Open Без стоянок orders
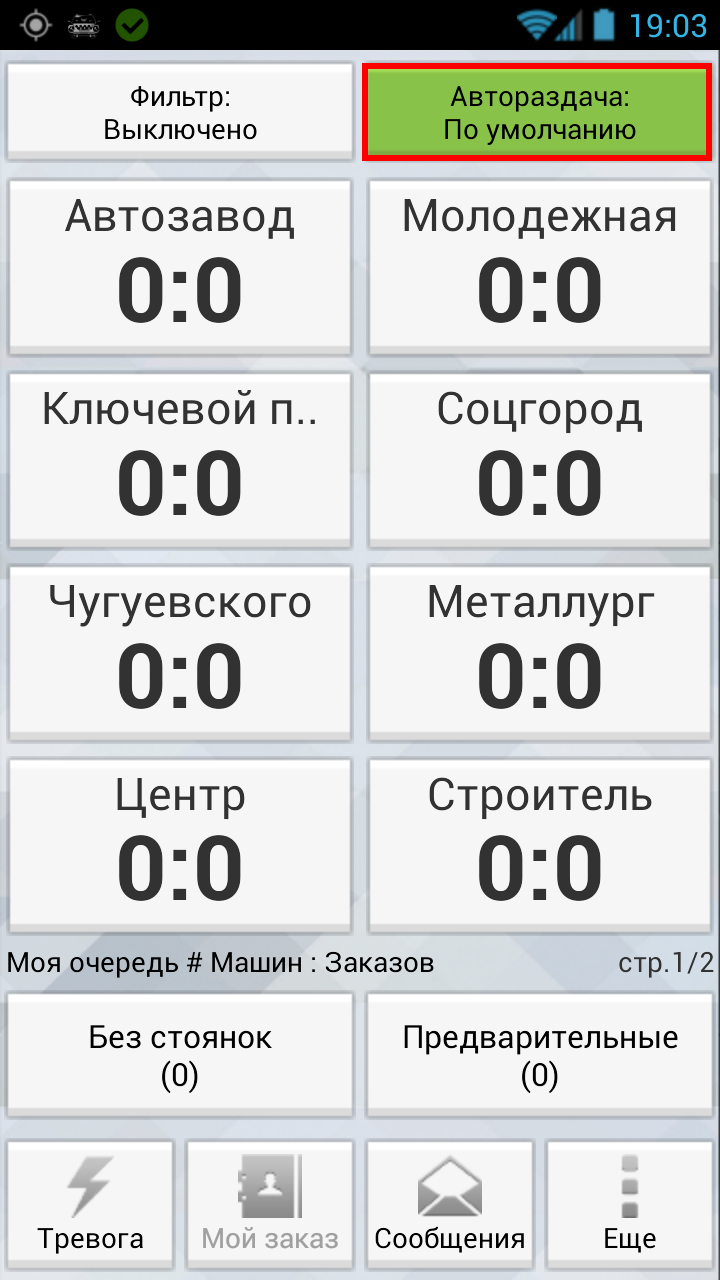The image size is (720, 1280). [x=180, y=1055]
